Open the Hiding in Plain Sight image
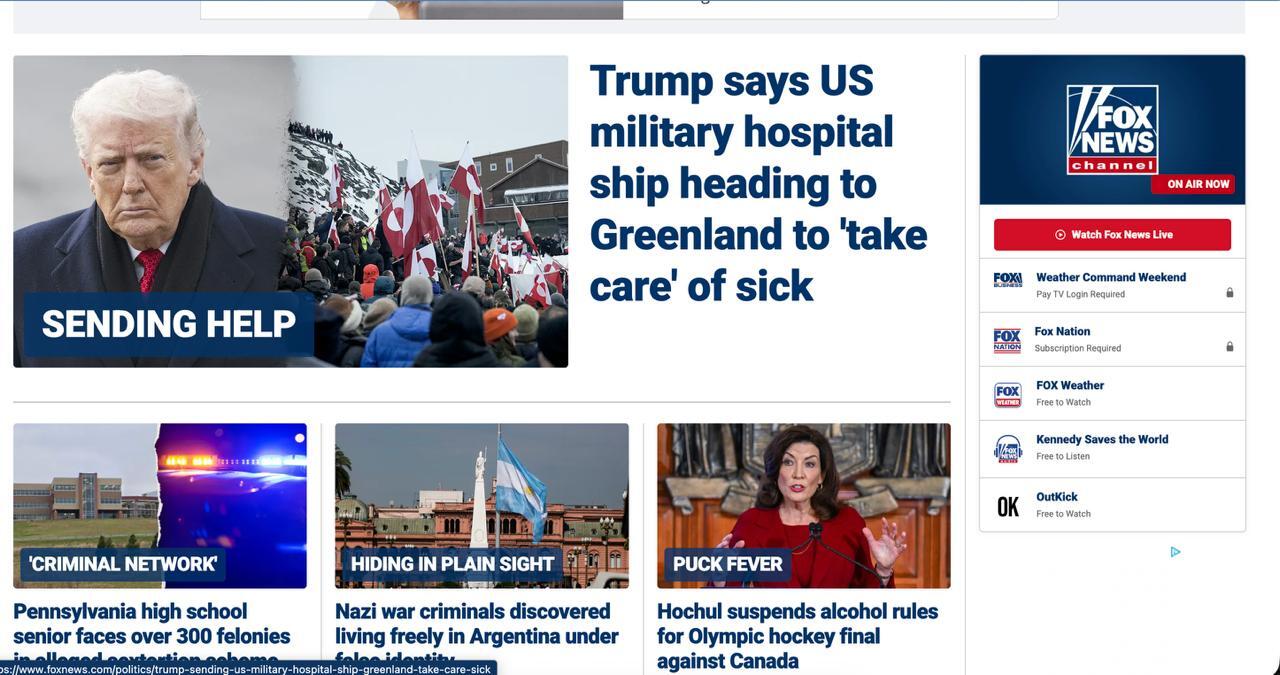1280x675 pixels. (481, 505)
